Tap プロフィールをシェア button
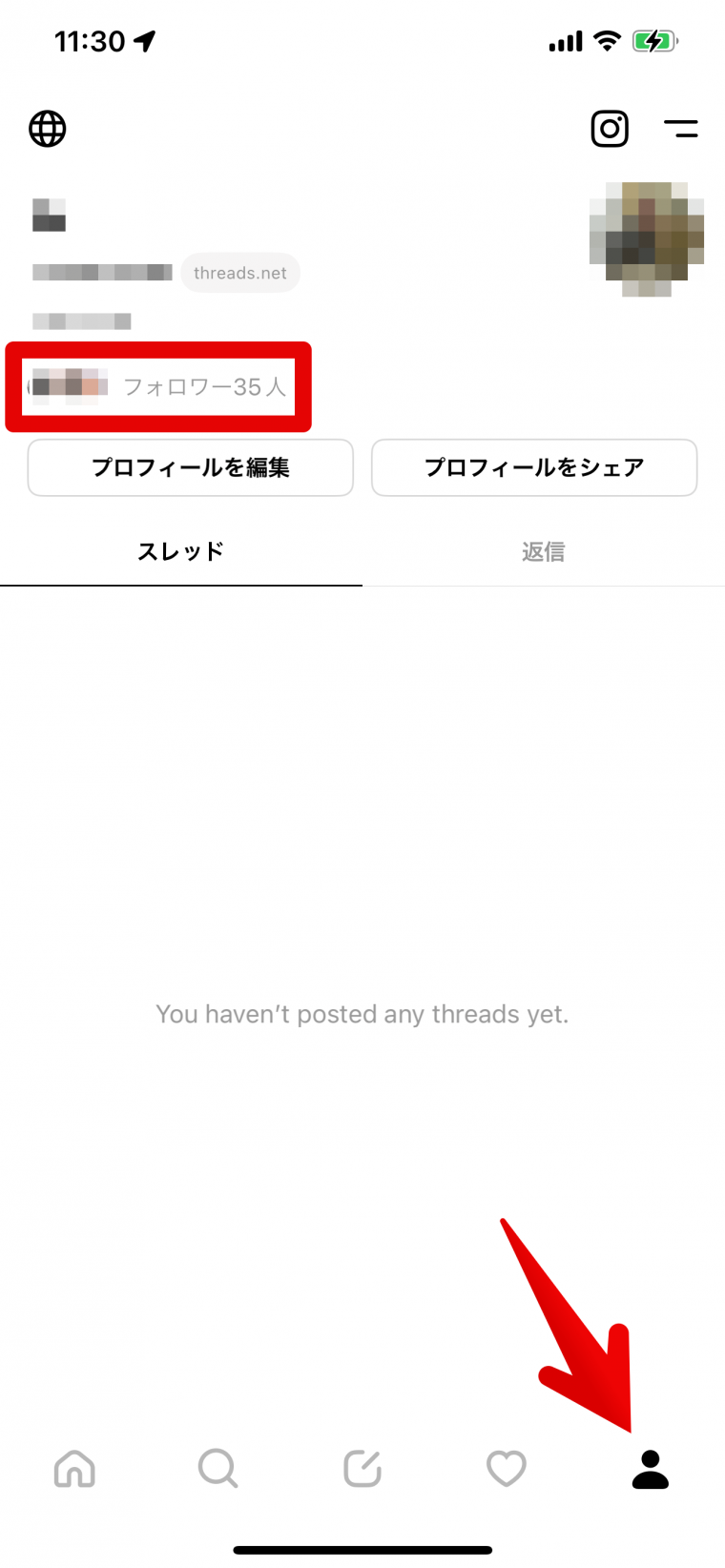 (x=534, y=467)
